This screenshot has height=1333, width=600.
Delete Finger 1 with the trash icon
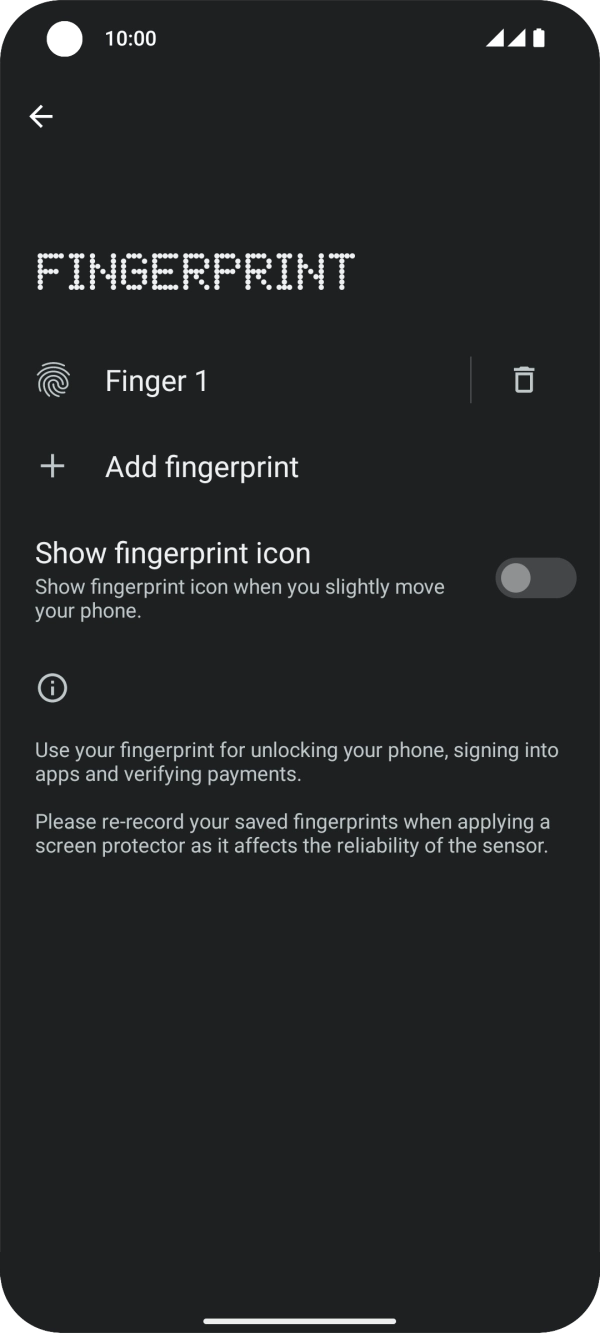pyautogui.click(x=524, y=380)
